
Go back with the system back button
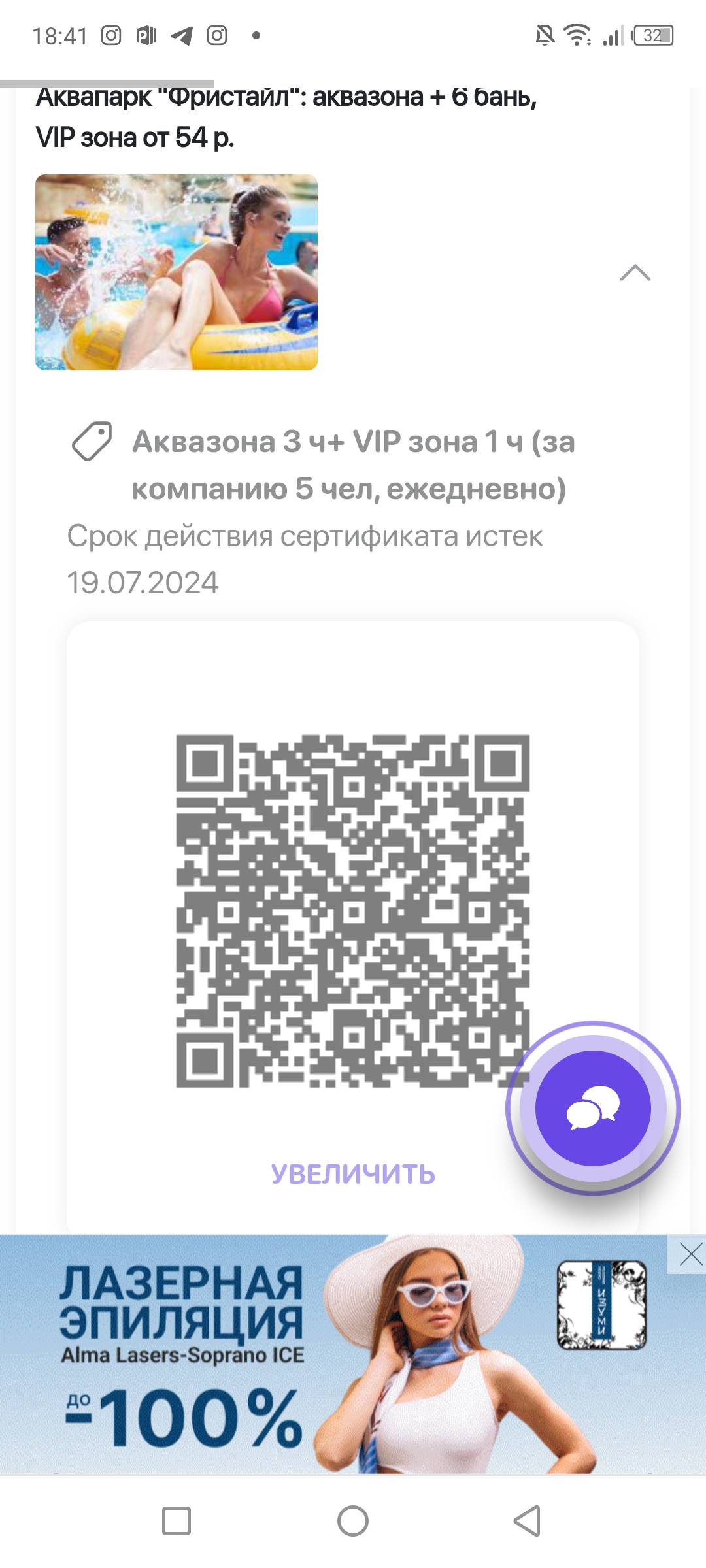pos(527,1521)
